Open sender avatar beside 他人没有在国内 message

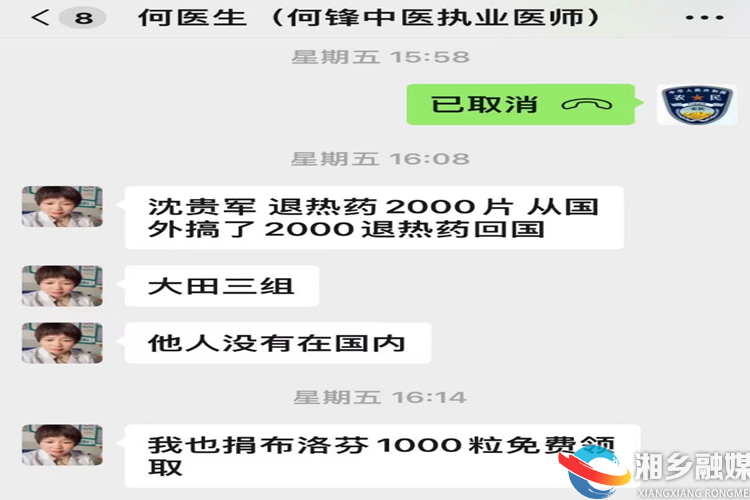point(62,342)
